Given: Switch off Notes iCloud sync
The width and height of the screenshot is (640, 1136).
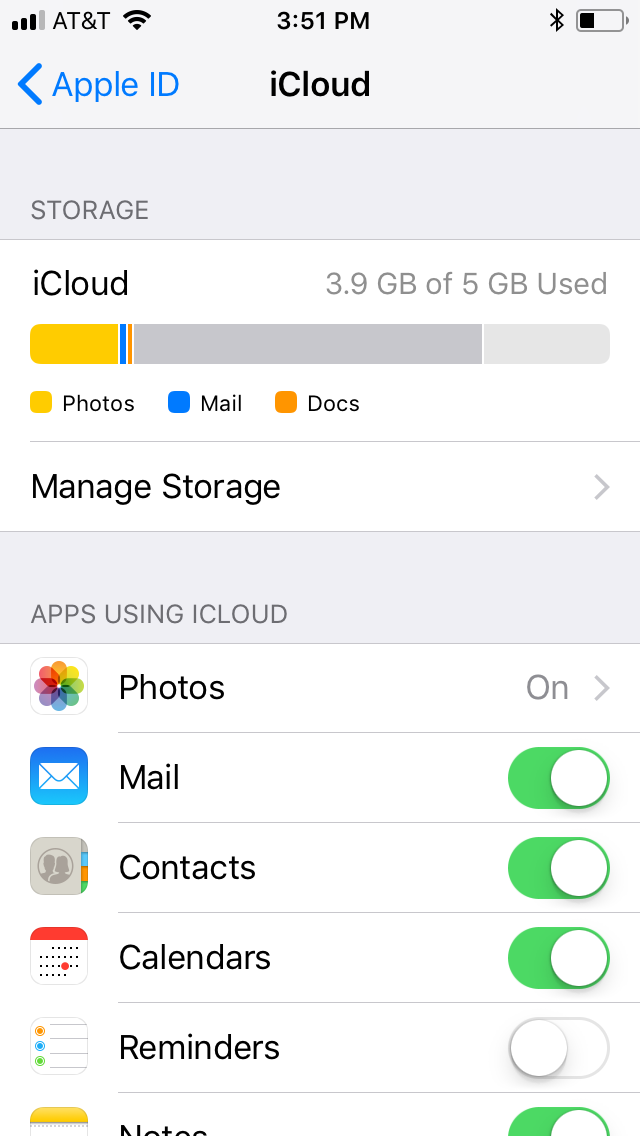Looking at the screenshot, I should click(x=558, y=1124).
